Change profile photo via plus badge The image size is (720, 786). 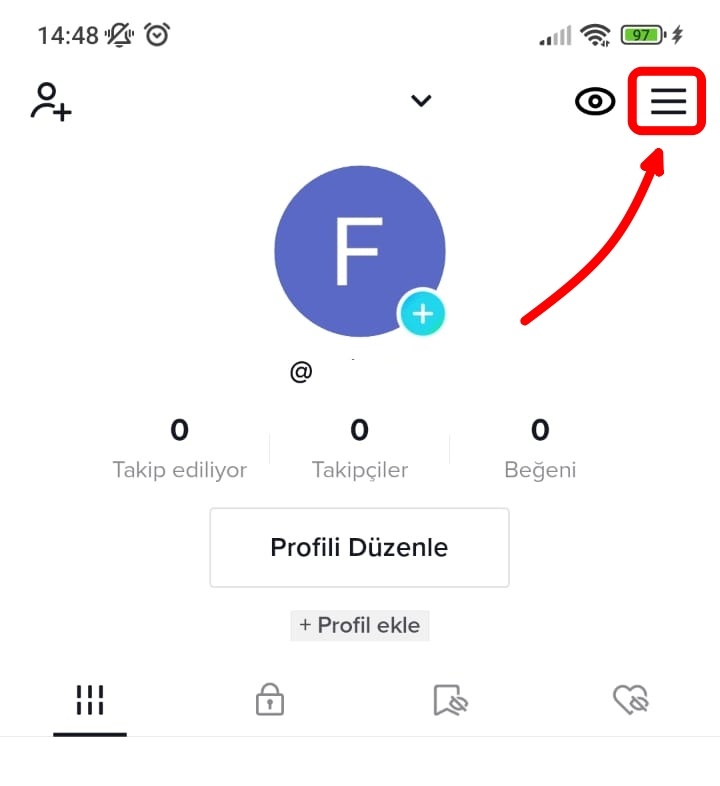pyautogui.click(x=422, y=314)
